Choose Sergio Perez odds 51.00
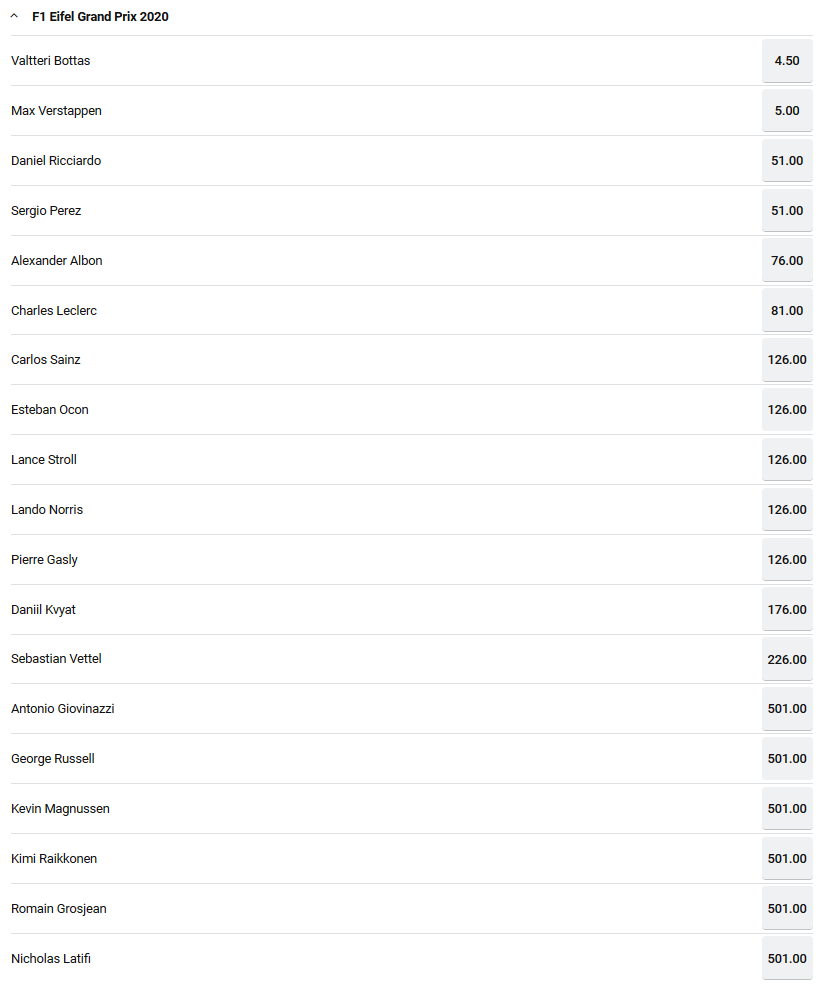826x986 pixels. click(x=787, y=211)
